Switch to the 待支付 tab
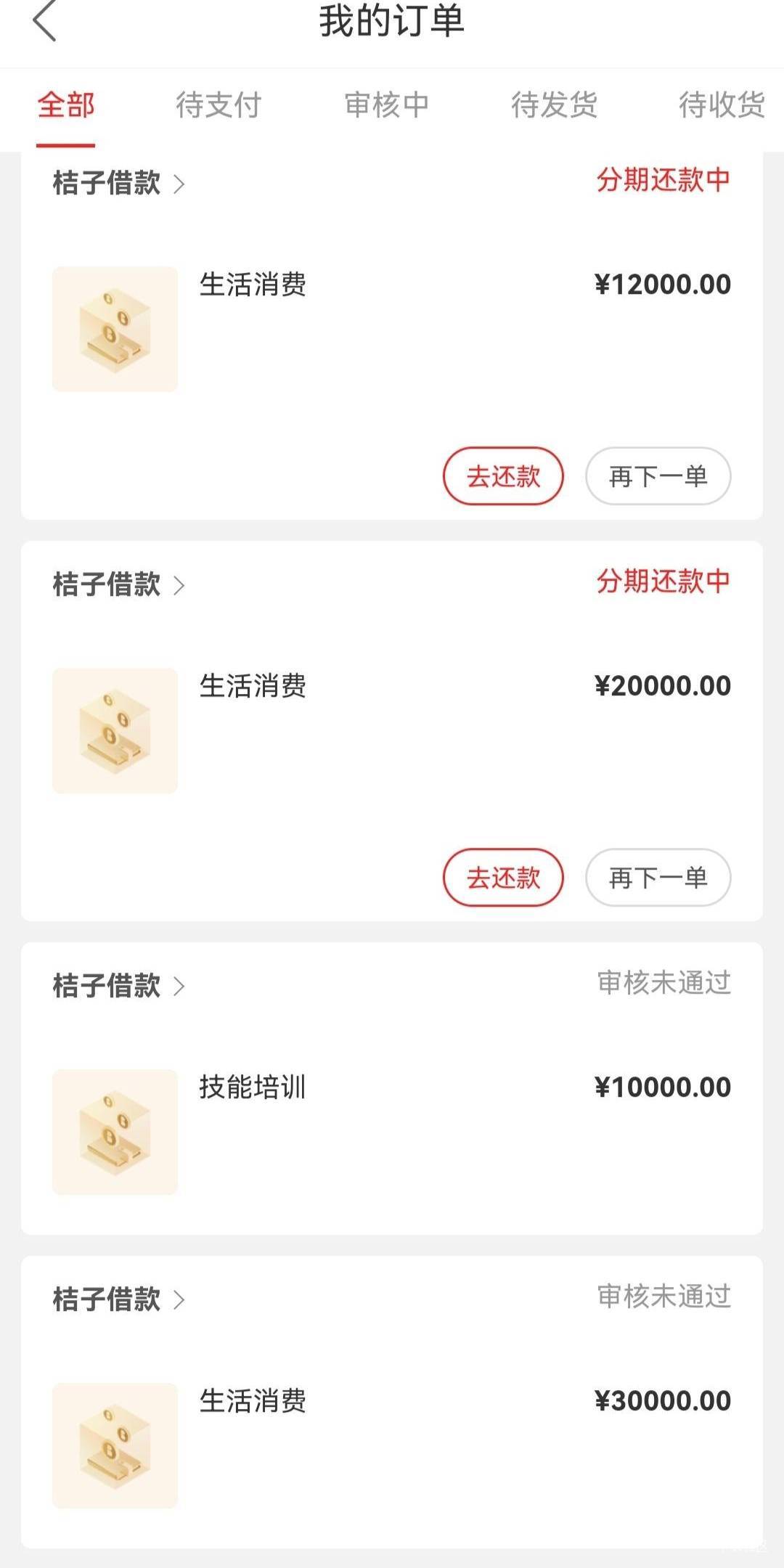This screenshot has height=1568, width=784. (x=218, y=105)
